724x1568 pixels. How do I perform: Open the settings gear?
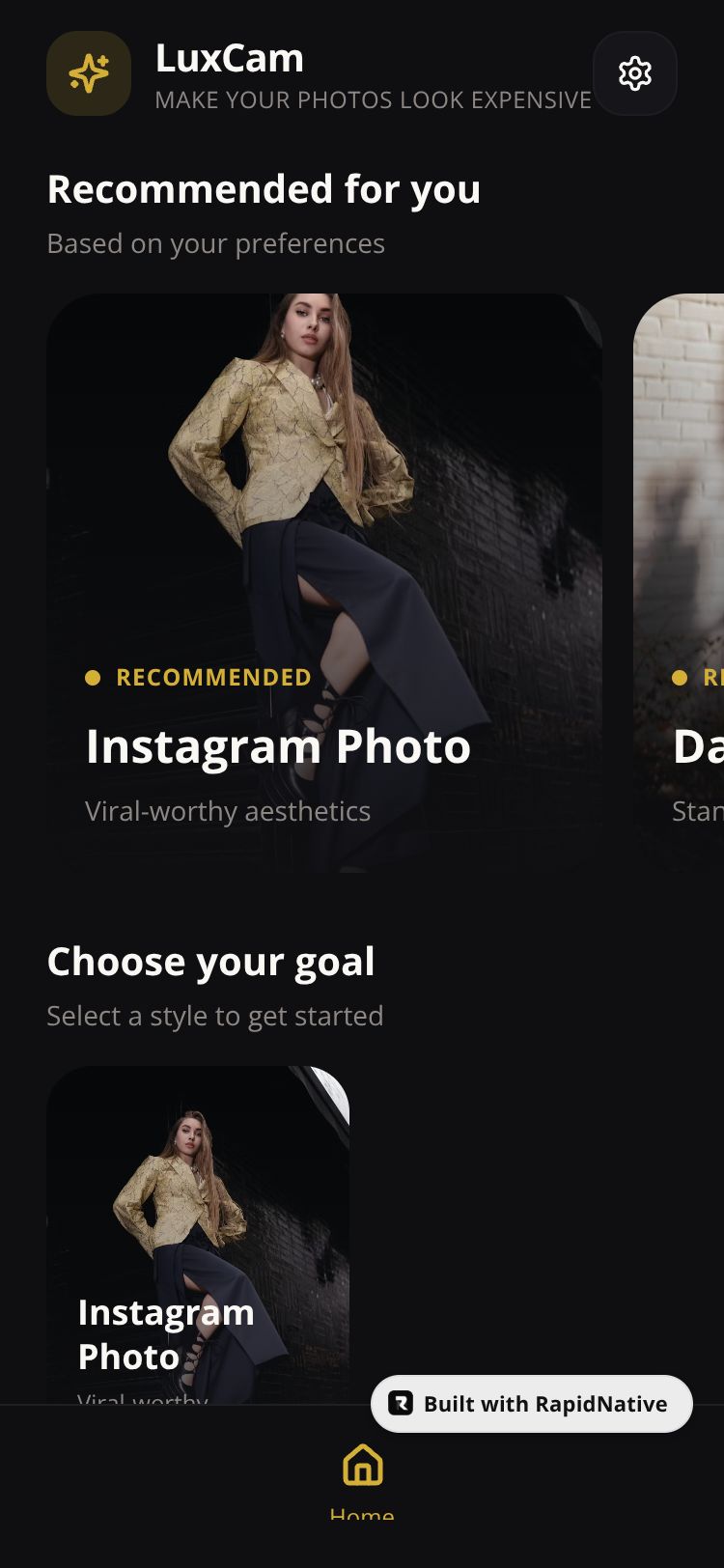(634, 73)
